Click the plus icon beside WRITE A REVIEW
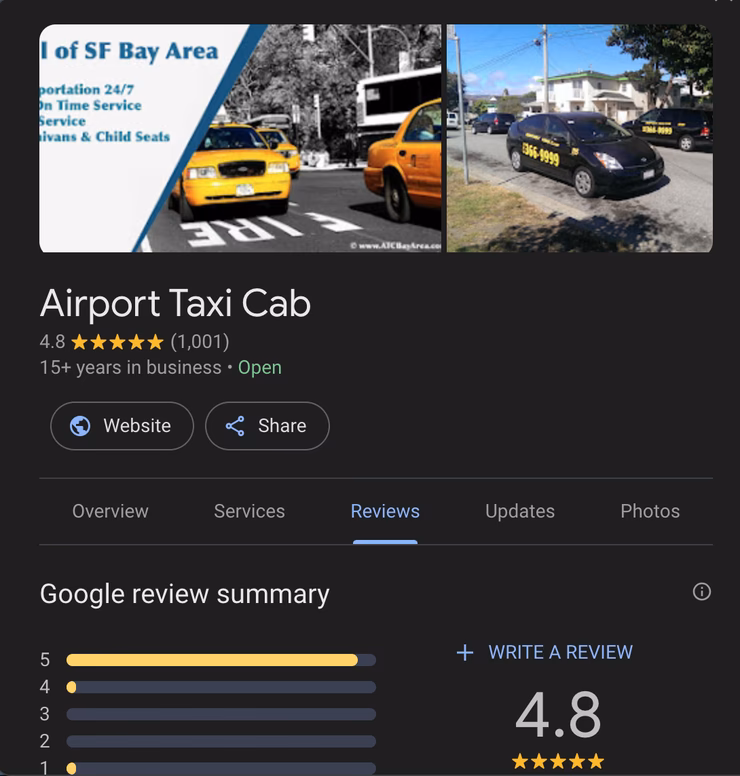The height and width of the screenshot is (776, 740). click(x=463, y=652)
